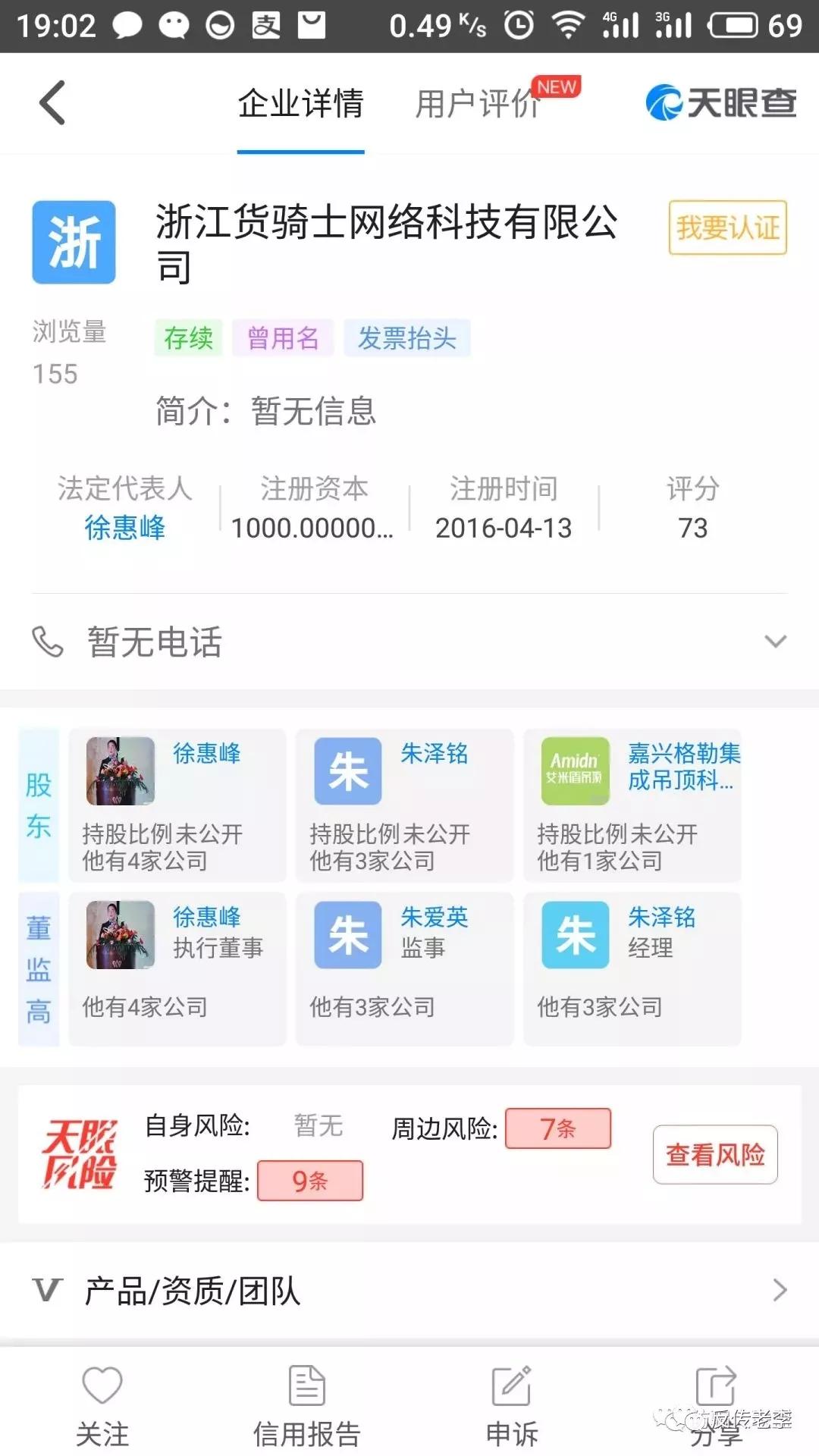
Task: View the 9条 warning alerts badge
Action: (x=309, y=1181)
